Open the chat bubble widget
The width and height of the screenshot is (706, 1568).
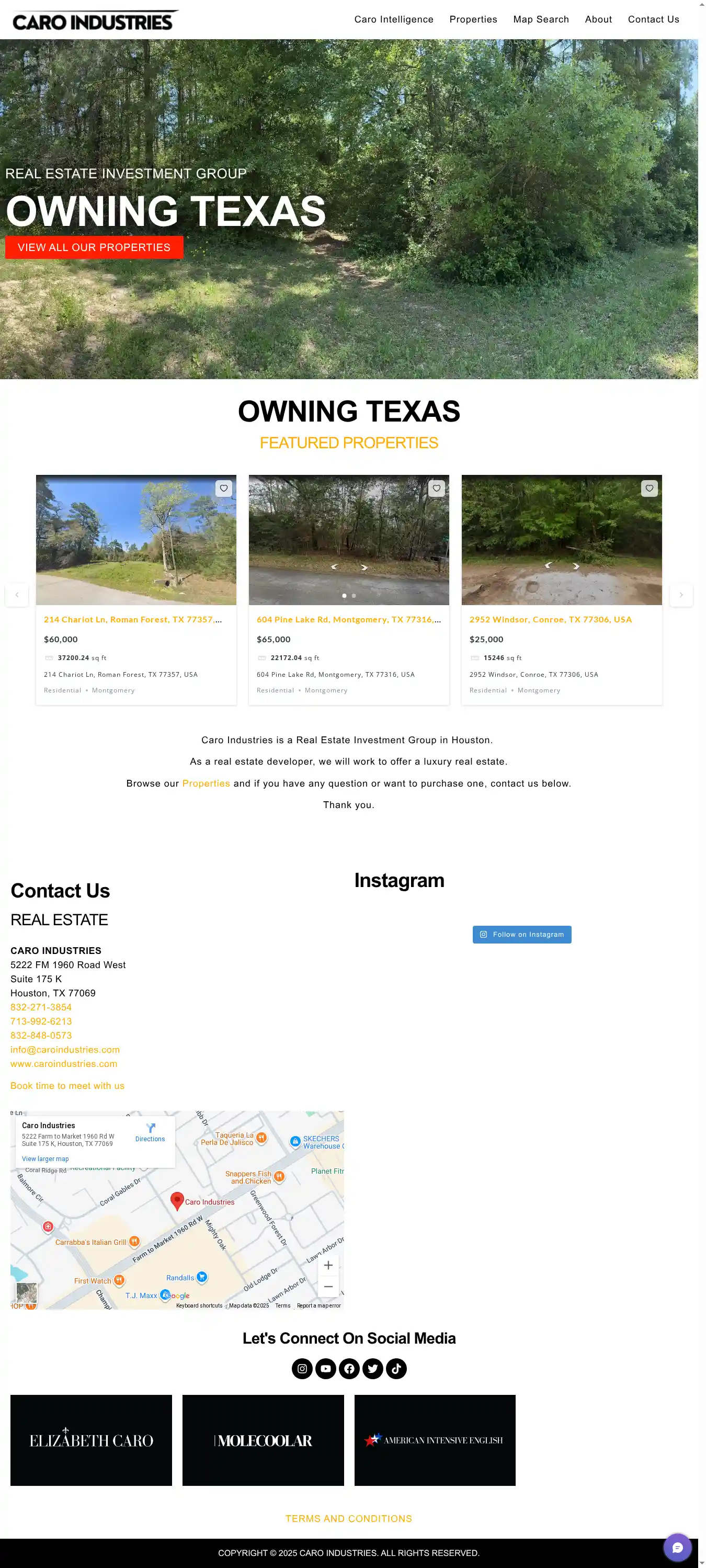[677, 1547]
